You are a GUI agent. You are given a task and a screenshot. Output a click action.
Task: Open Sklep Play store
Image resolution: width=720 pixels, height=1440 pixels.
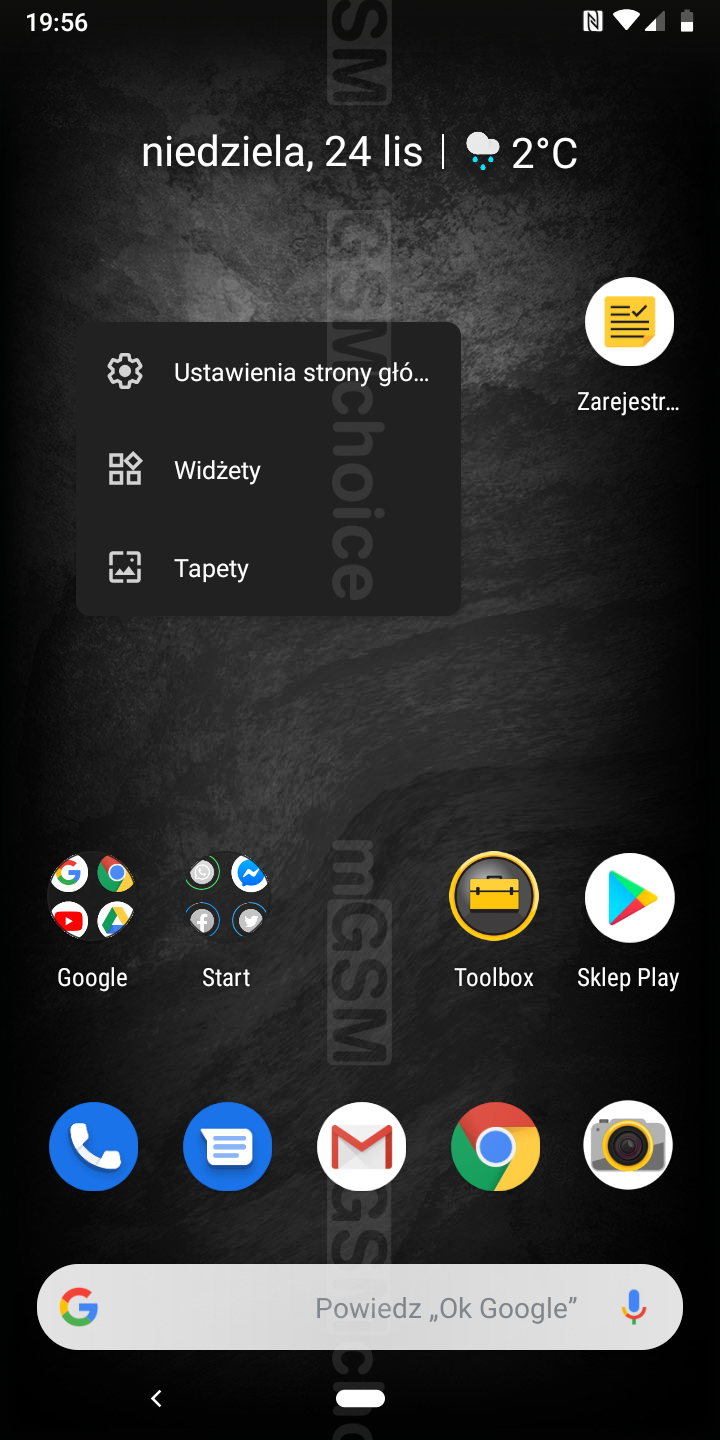[629, 897]
